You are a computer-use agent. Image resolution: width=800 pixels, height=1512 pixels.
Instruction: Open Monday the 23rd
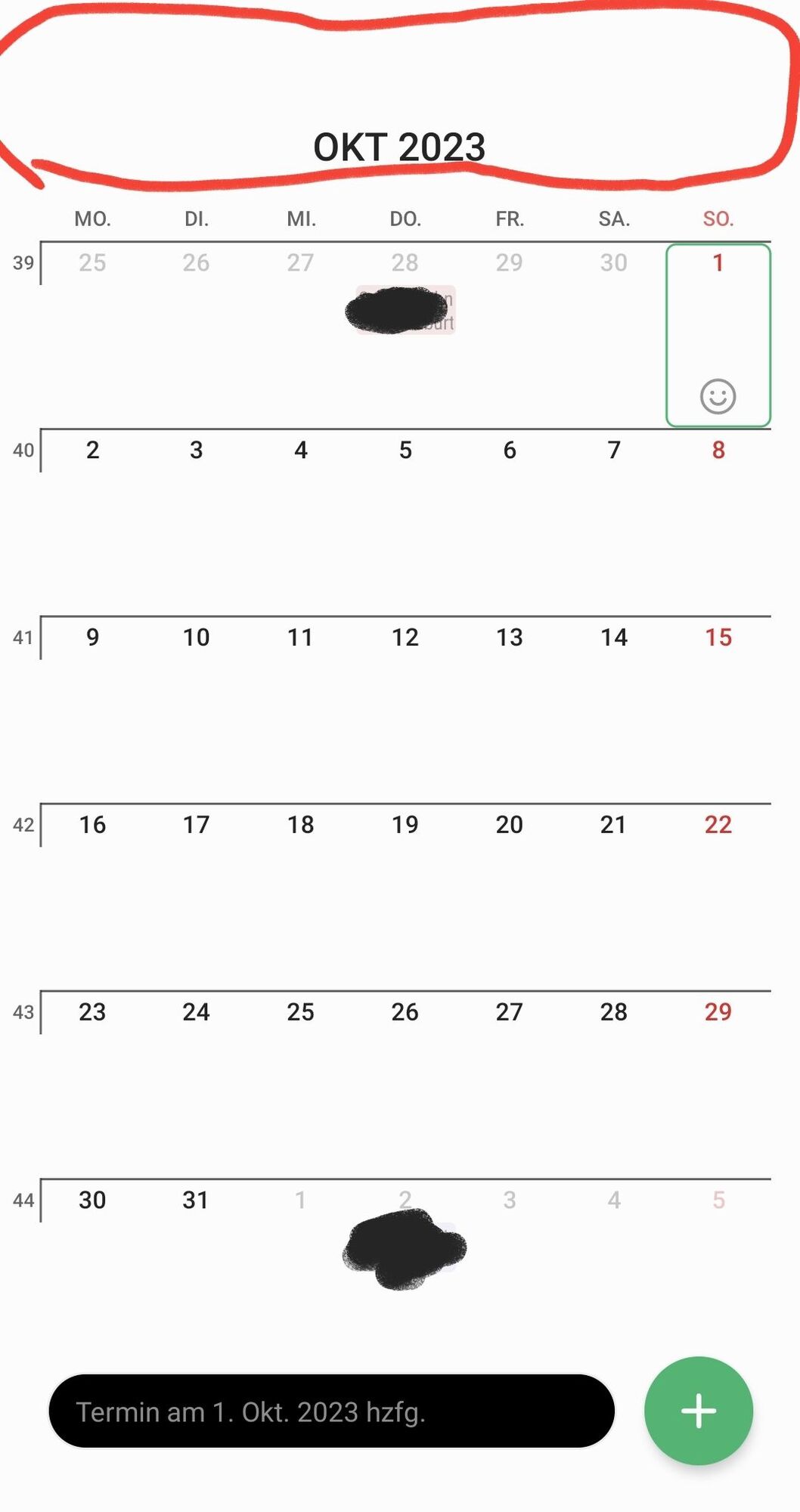92,1012
